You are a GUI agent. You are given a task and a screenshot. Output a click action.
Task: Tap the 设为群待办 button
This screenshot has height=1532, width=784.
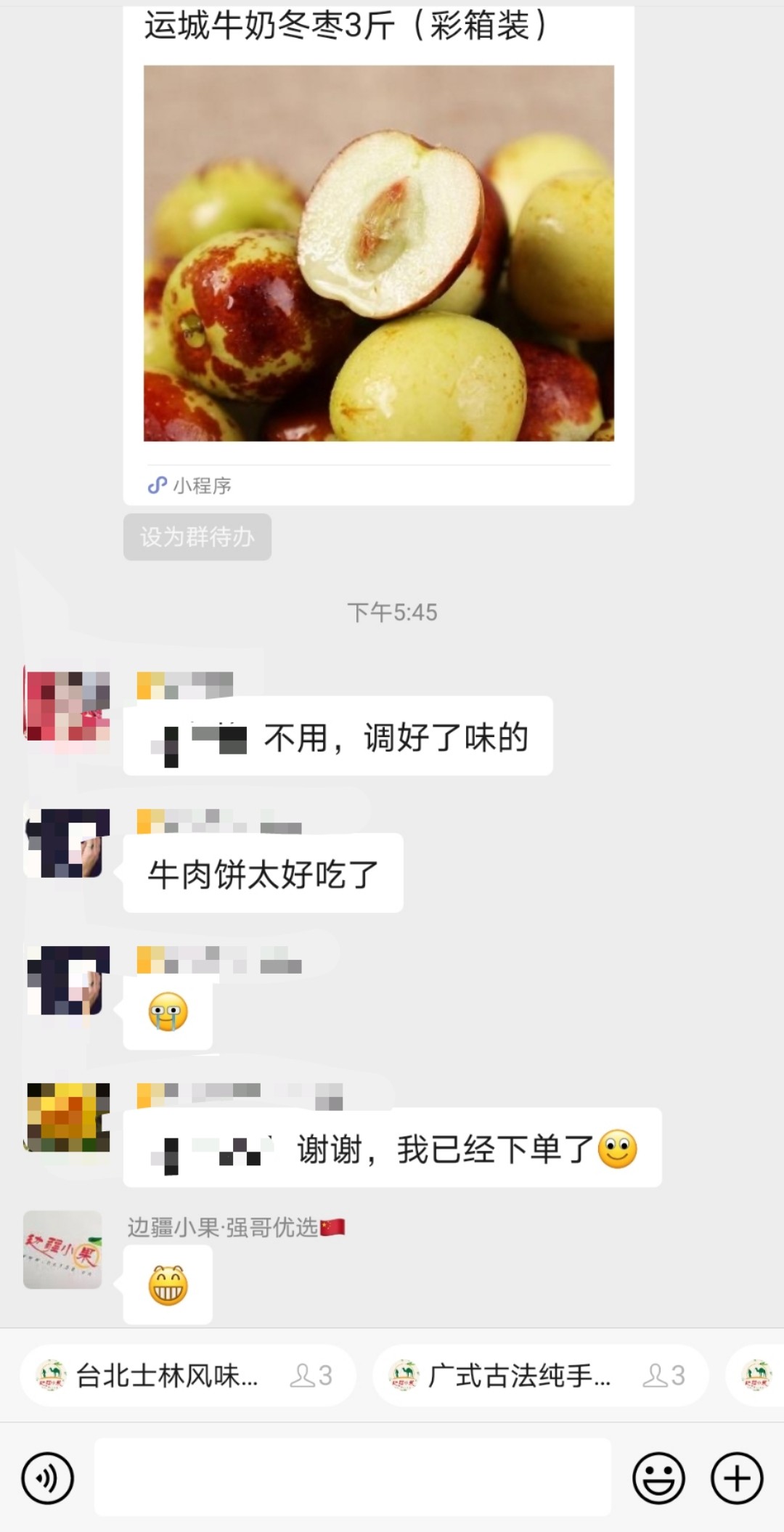pos(197,537)
